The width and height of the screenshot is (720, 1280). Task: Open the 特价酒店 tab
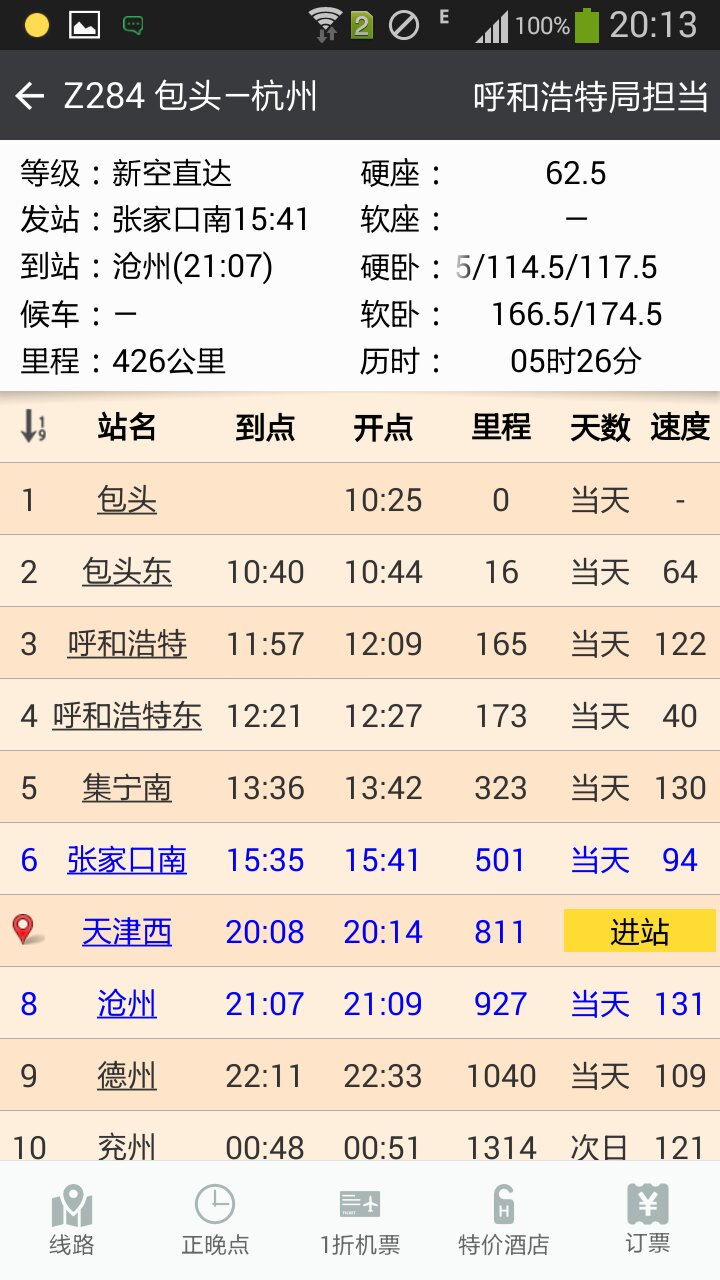(504, 1220)
